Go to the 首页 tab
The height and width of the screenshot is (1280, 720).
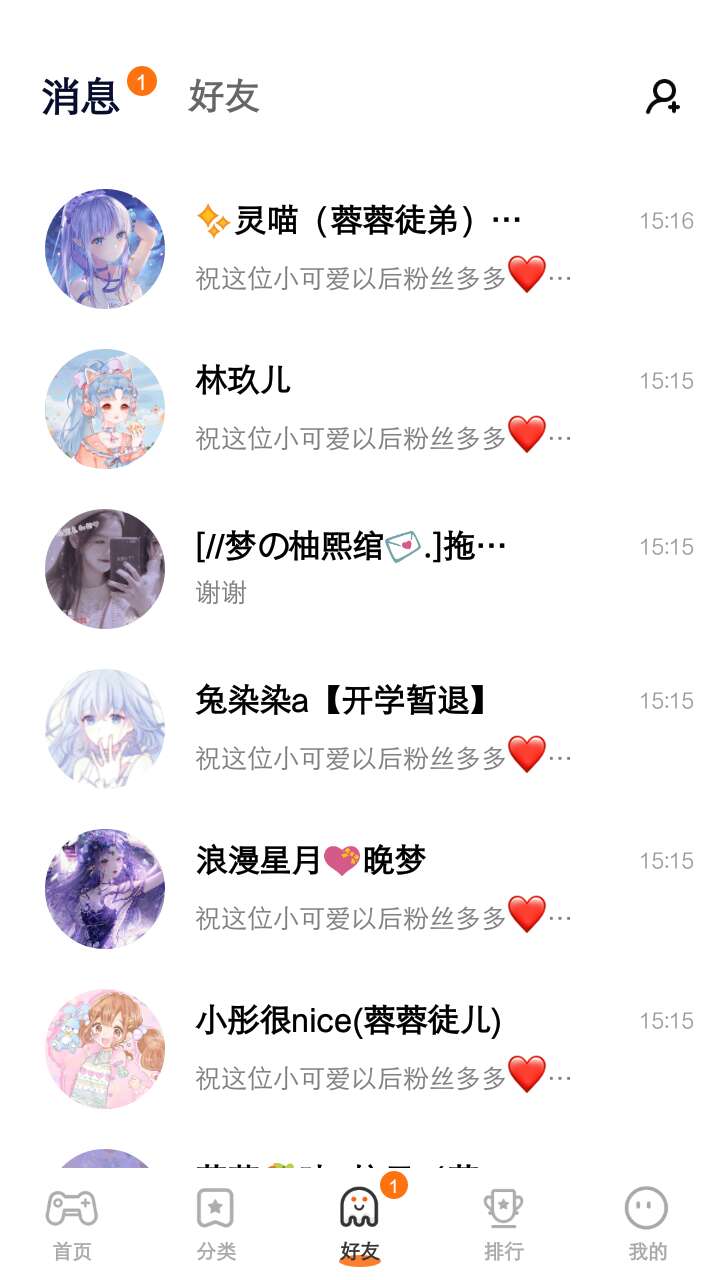tap(72, 1224)
